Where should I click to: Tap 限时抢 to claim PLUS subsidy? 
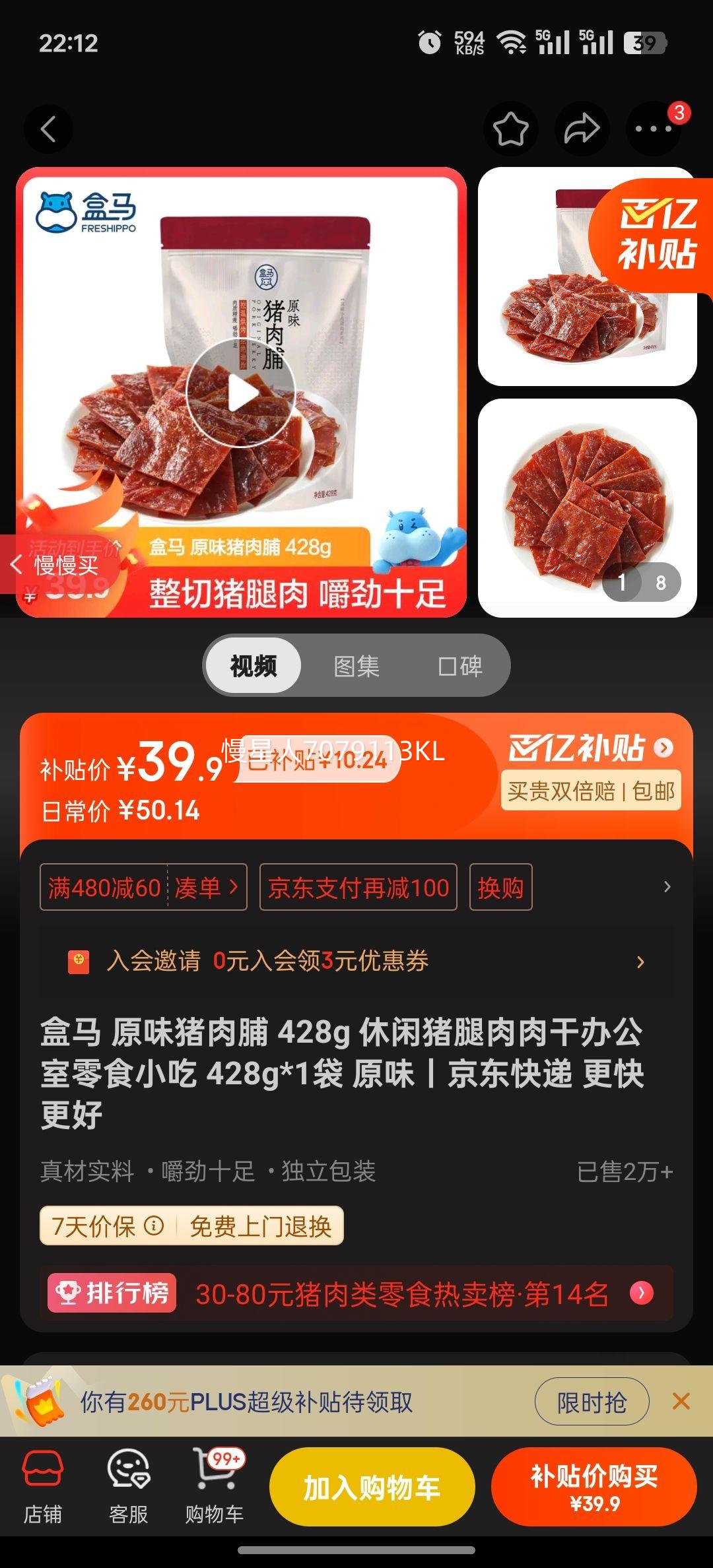coord(591,1402)
